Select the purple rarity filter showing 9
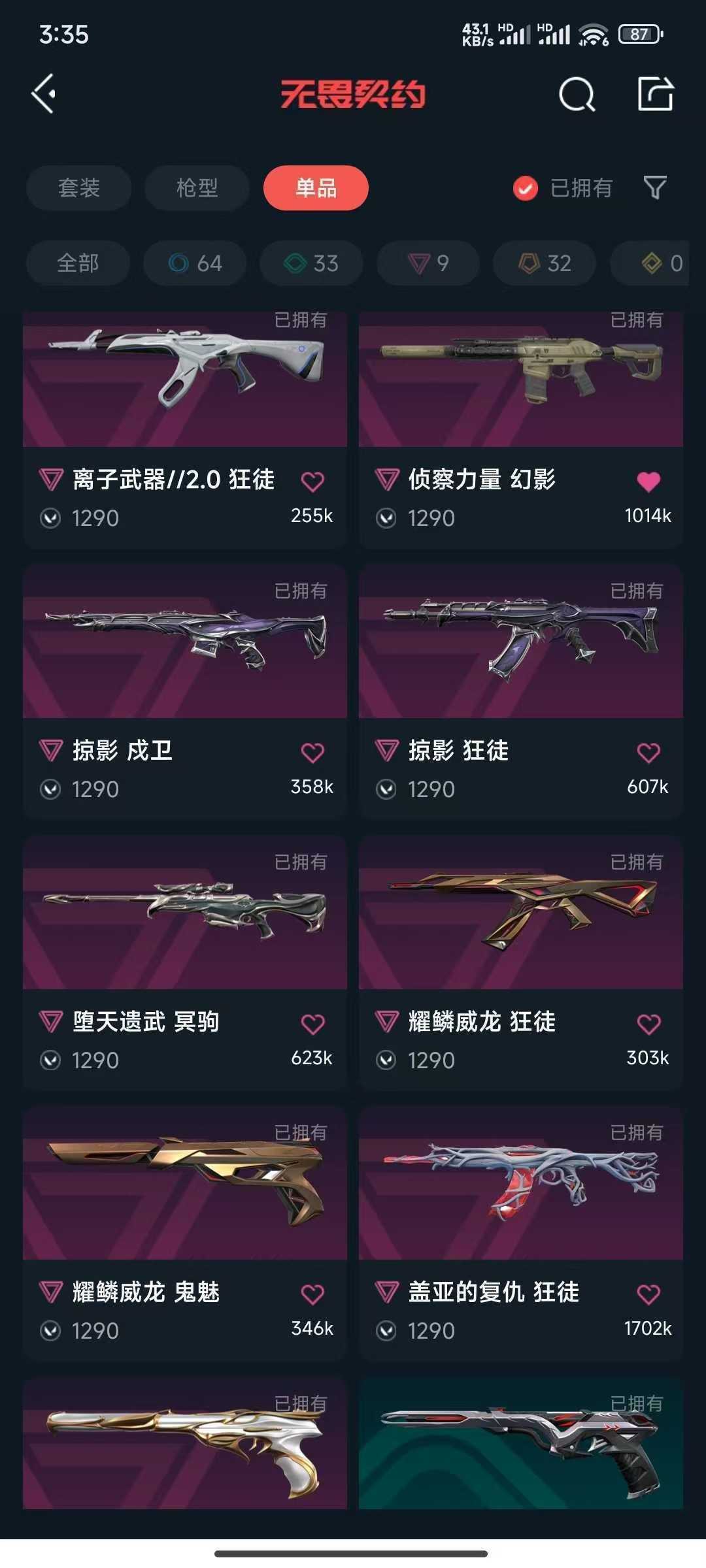Screen dimensions: 706x1568 pos(428,263)
